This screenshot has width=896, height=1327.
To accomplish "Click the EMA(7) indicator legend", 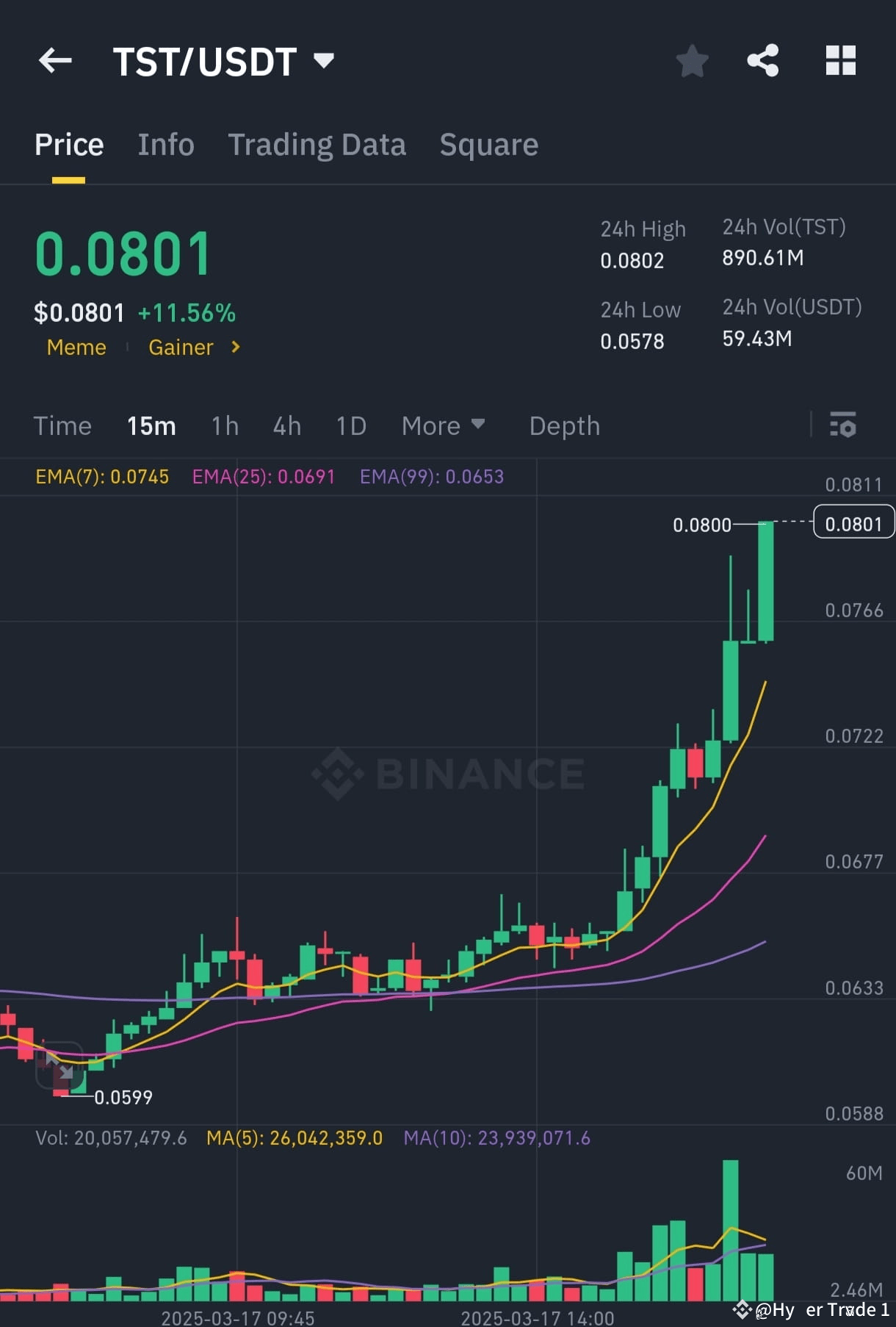I will [x=102, y=476].
